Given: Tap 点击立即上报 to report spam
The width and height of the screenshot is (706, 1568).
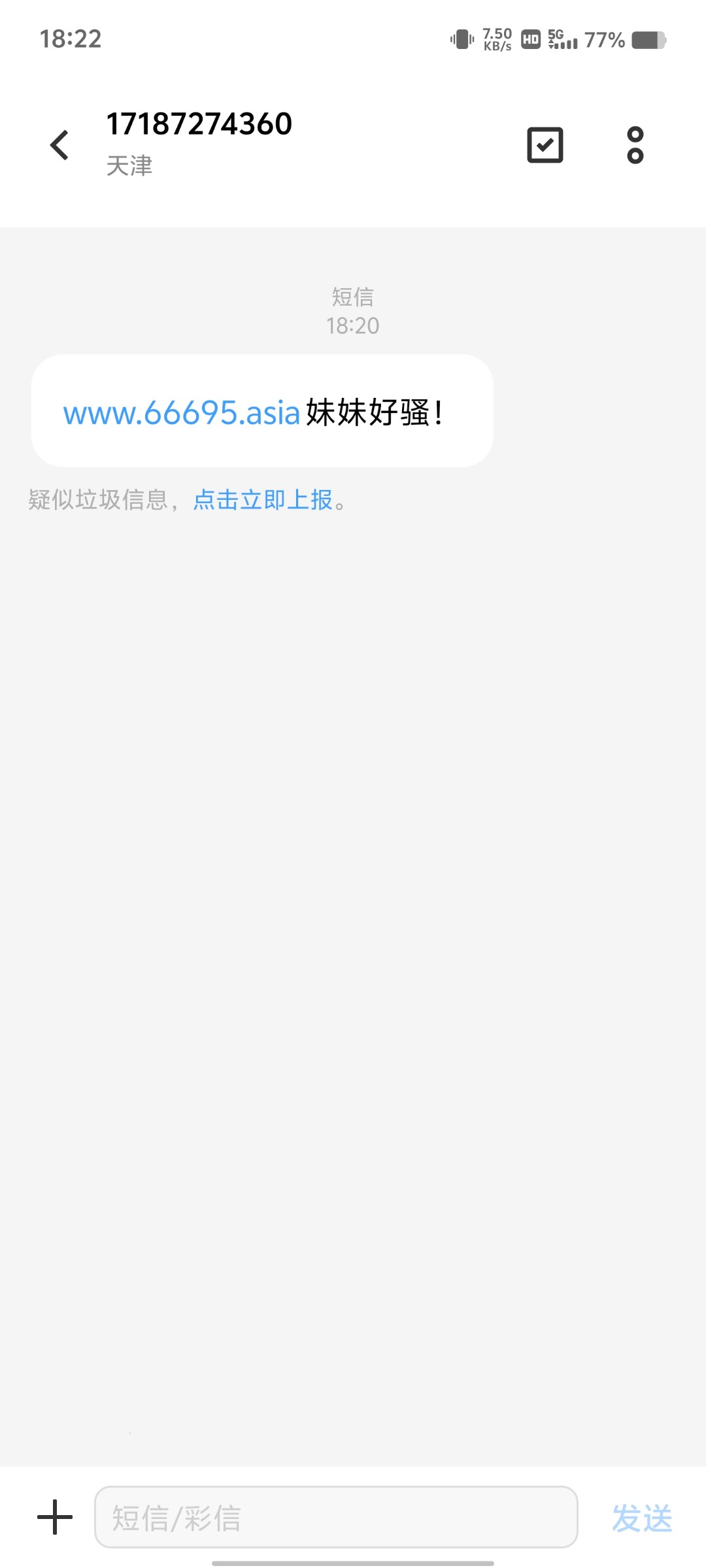Looking at the screenshot, I should click(x=261, y=500).
